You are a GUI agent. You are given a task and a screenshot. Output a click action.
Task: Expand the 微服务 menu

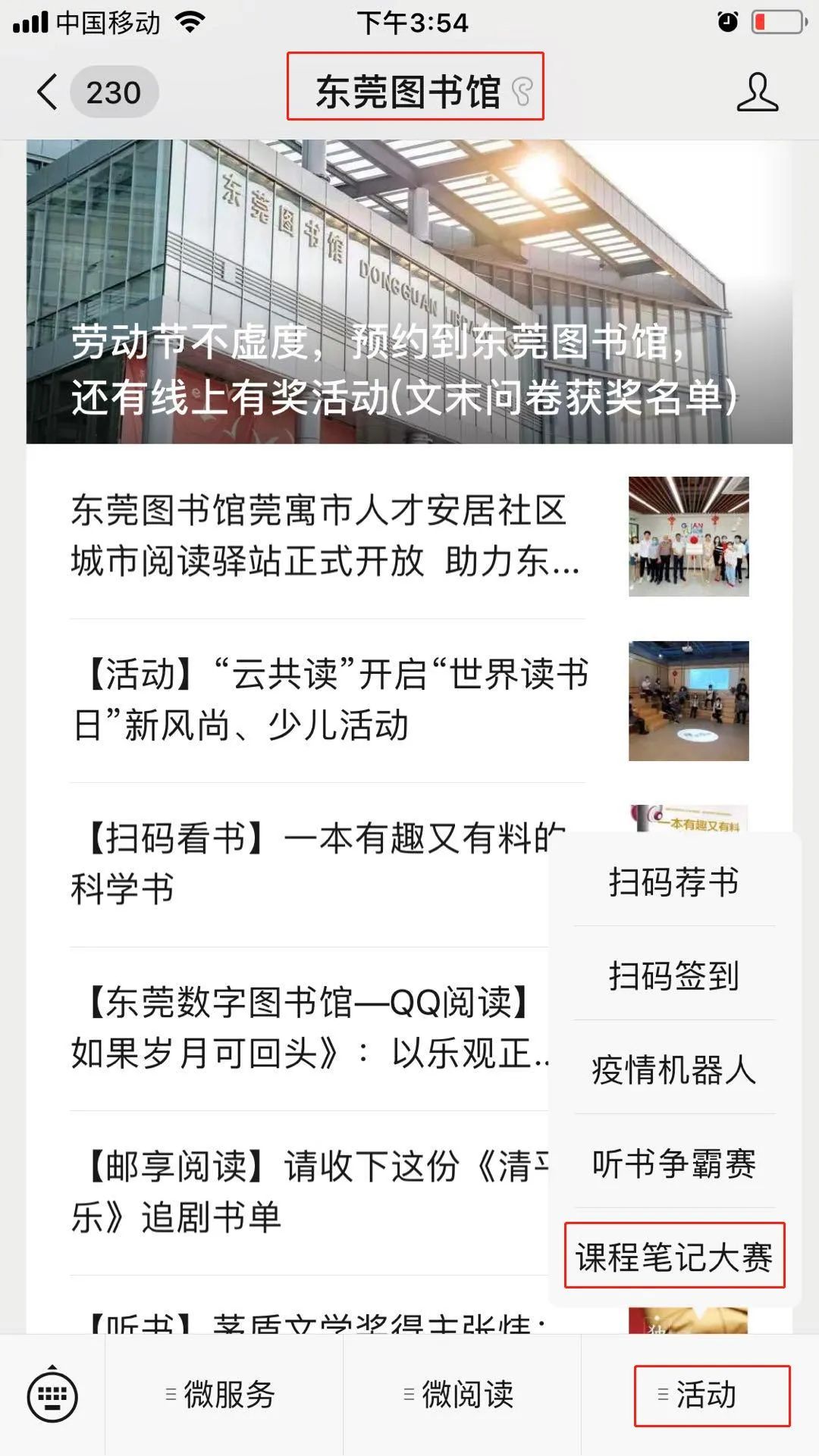(224, 1395)
